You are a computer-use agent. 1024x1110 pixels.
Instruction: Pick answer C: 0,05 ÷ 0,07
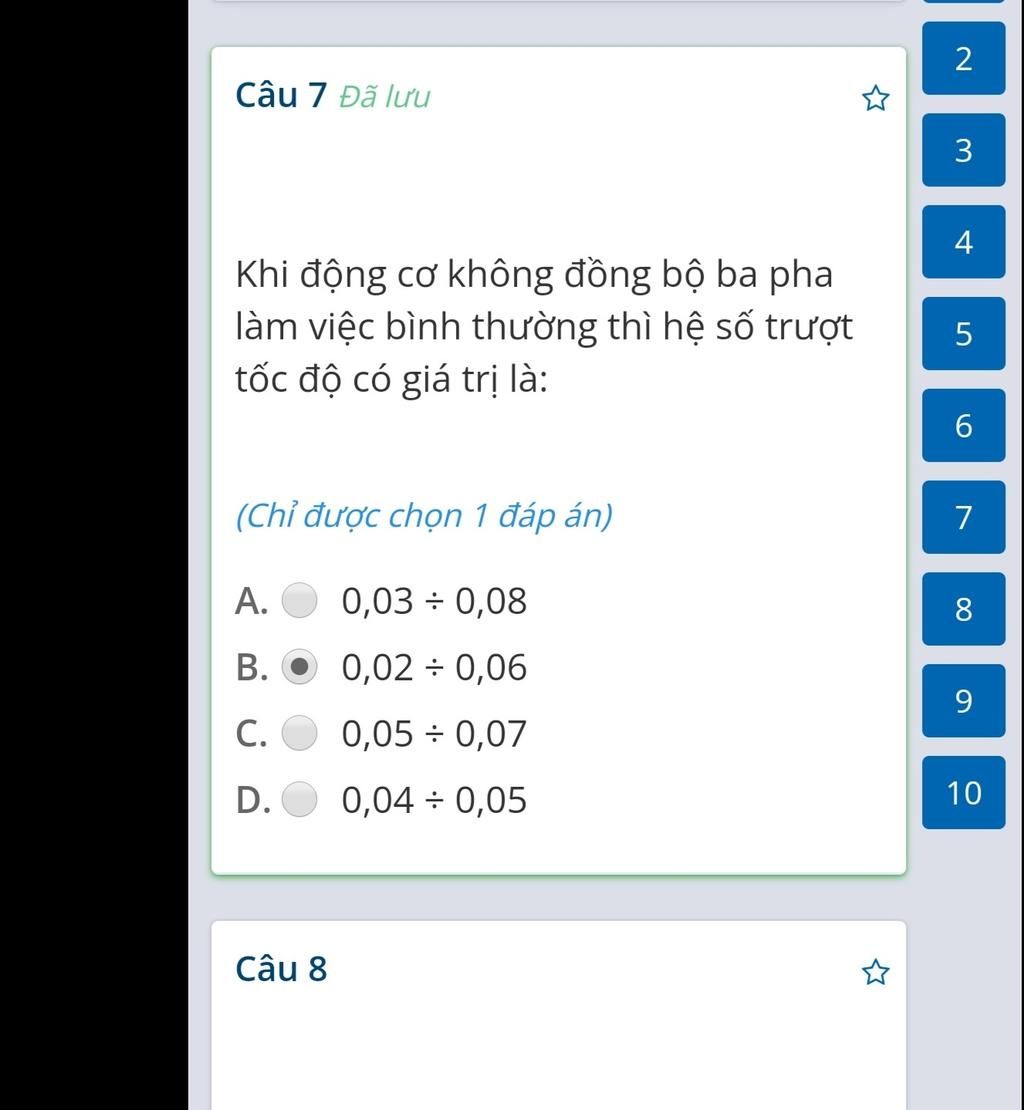point(299,734)
